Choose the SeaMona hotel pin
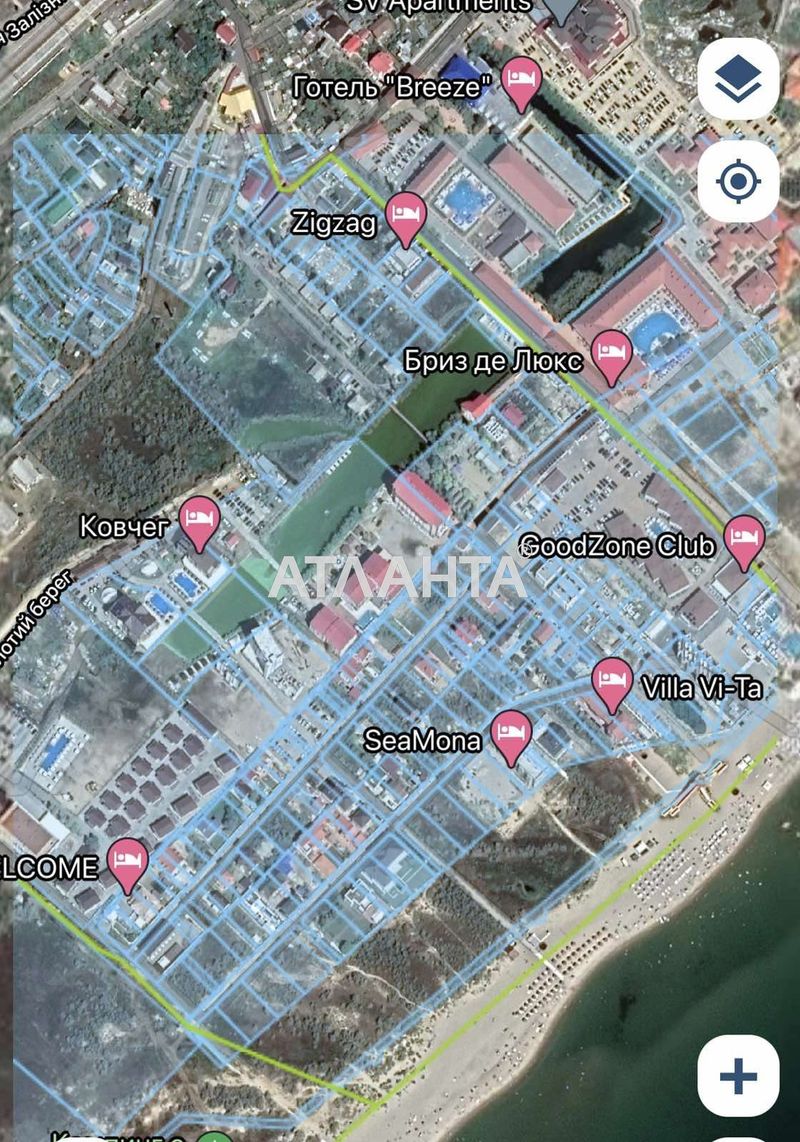The height and width of the screenshot is (1142, 800). (x=512, y=735)
